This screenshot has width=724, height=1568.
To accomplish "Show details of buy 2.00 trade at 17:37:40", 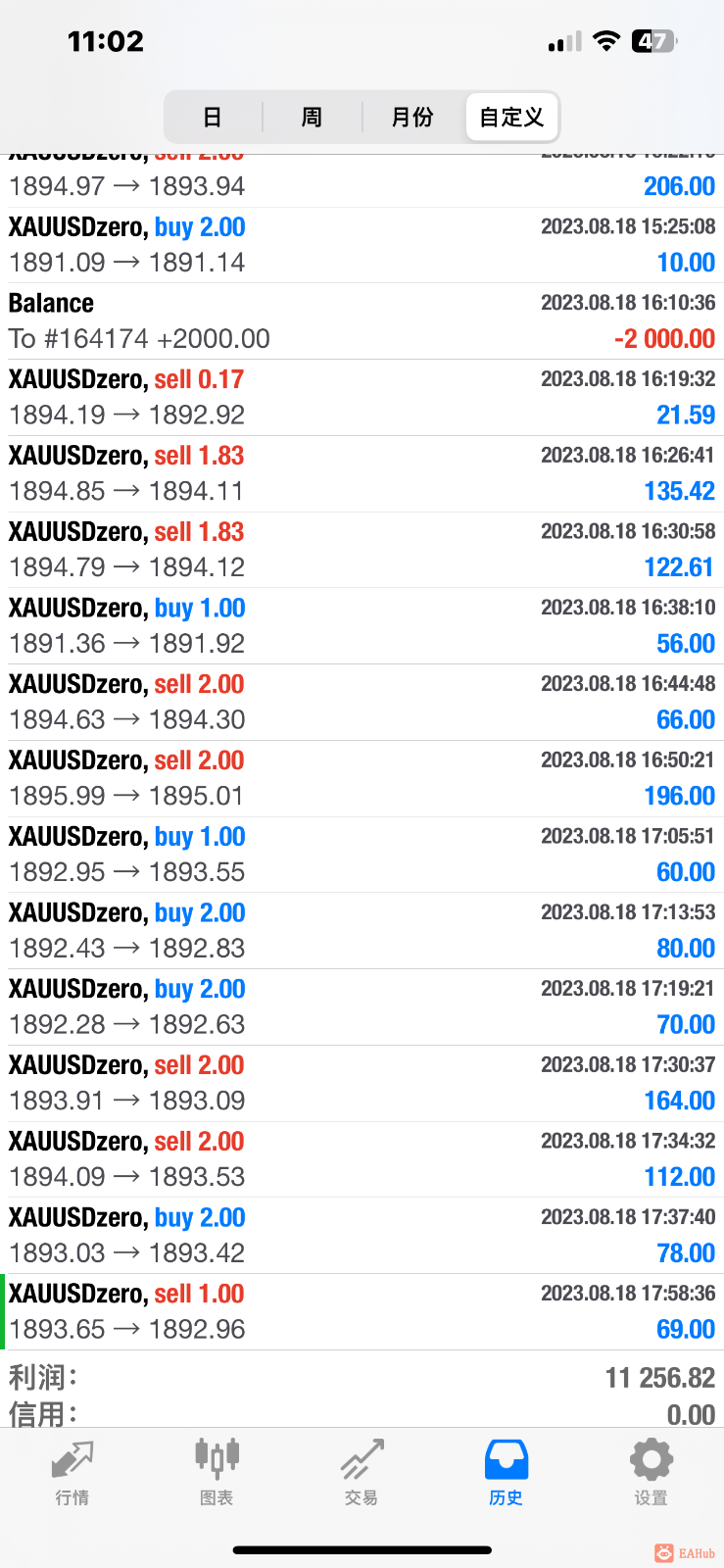I will pyautogui.click(x=362, y=1236).
